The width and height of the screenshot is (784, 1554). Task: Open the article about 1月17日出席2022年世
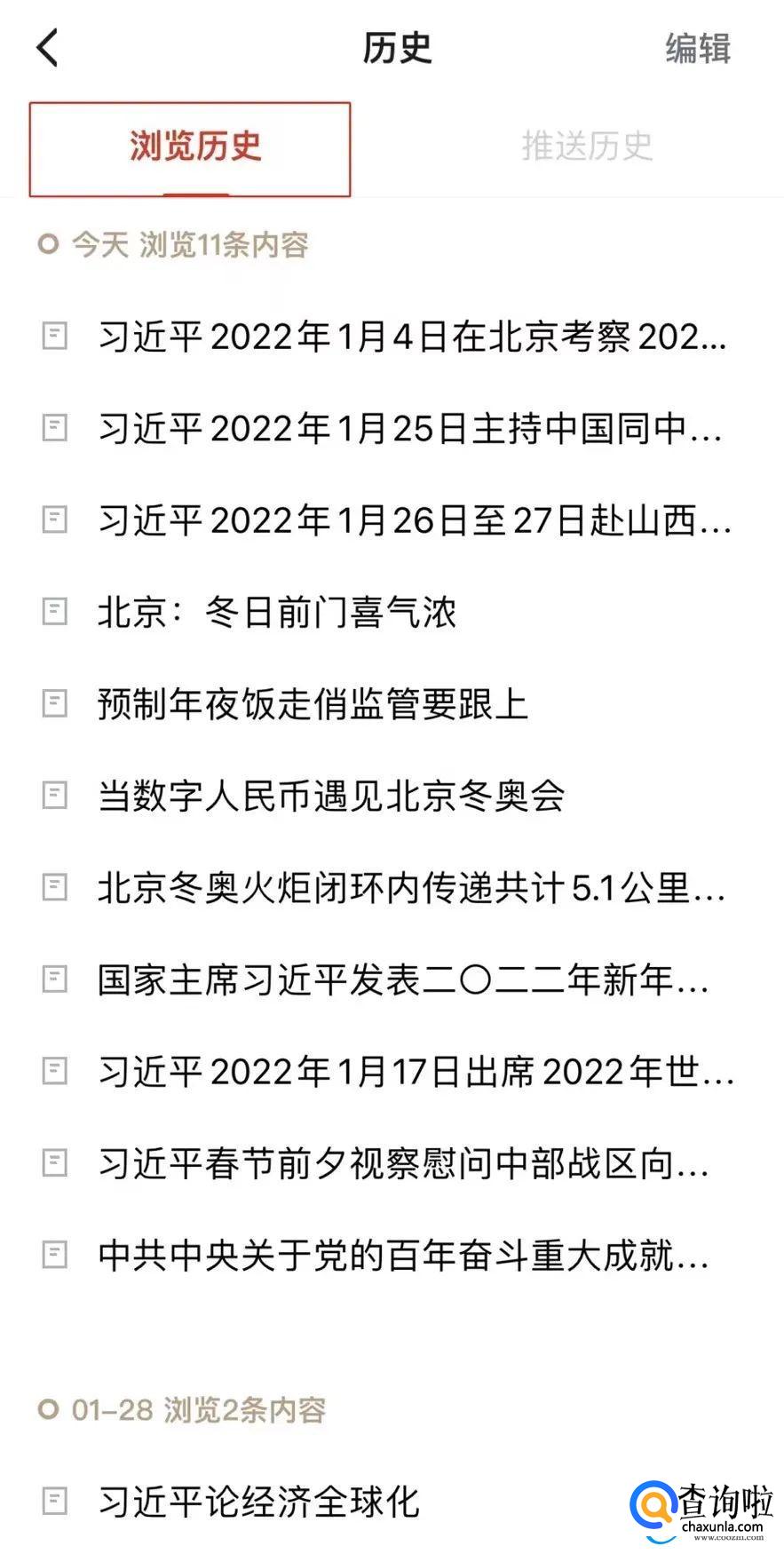(x=416, y=1072)
